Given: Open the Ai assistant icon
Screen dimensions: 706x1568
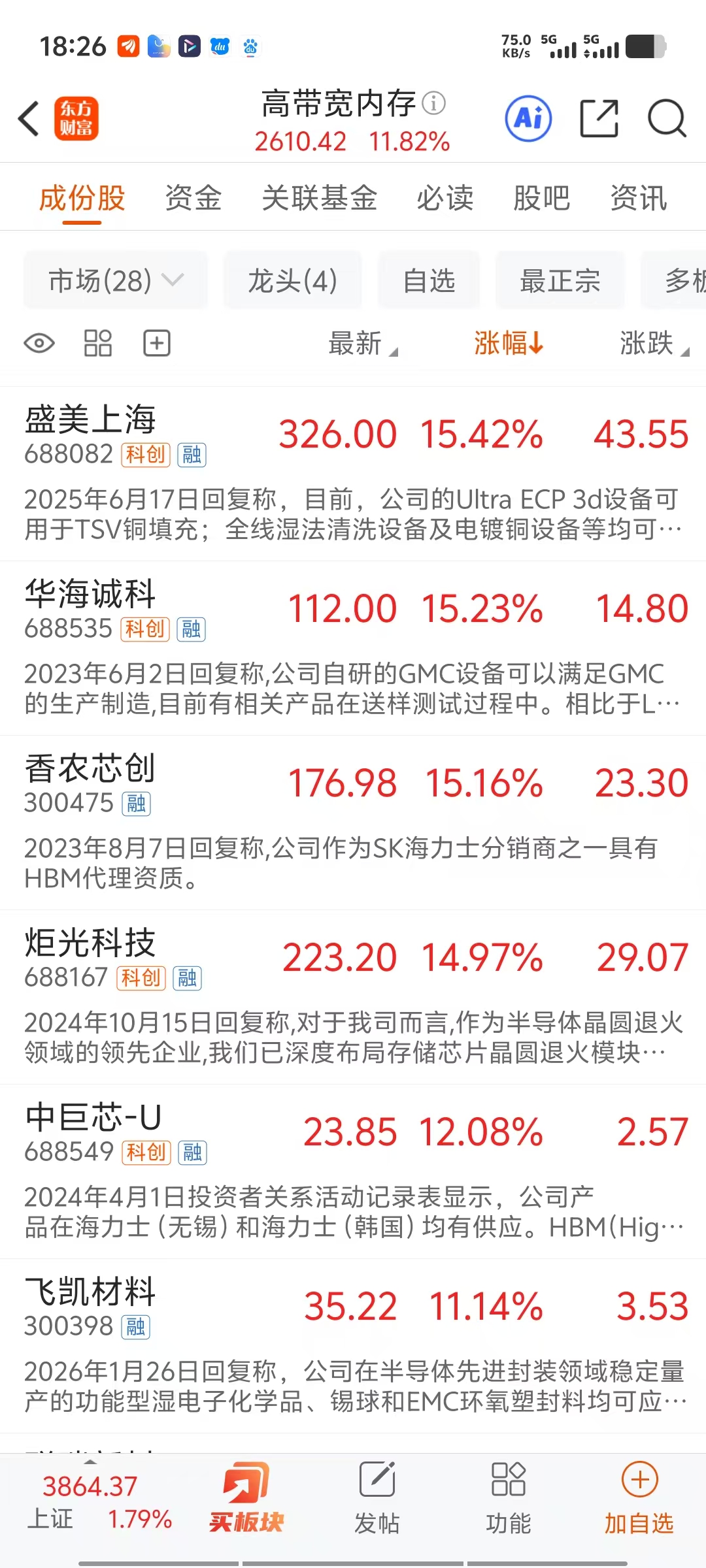Looking at the screenshot, I should [x=528, y=119].
